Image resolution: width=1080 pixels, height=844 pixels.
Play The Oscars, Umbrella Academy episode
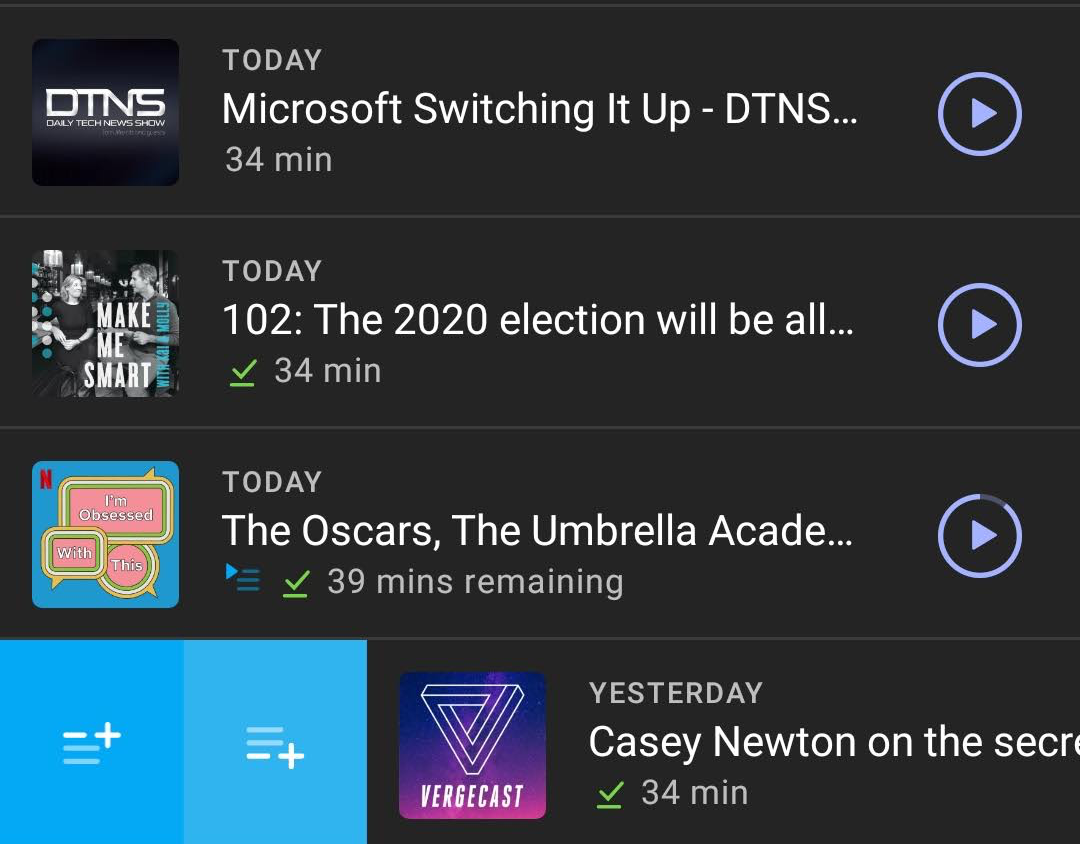point(979,536)
